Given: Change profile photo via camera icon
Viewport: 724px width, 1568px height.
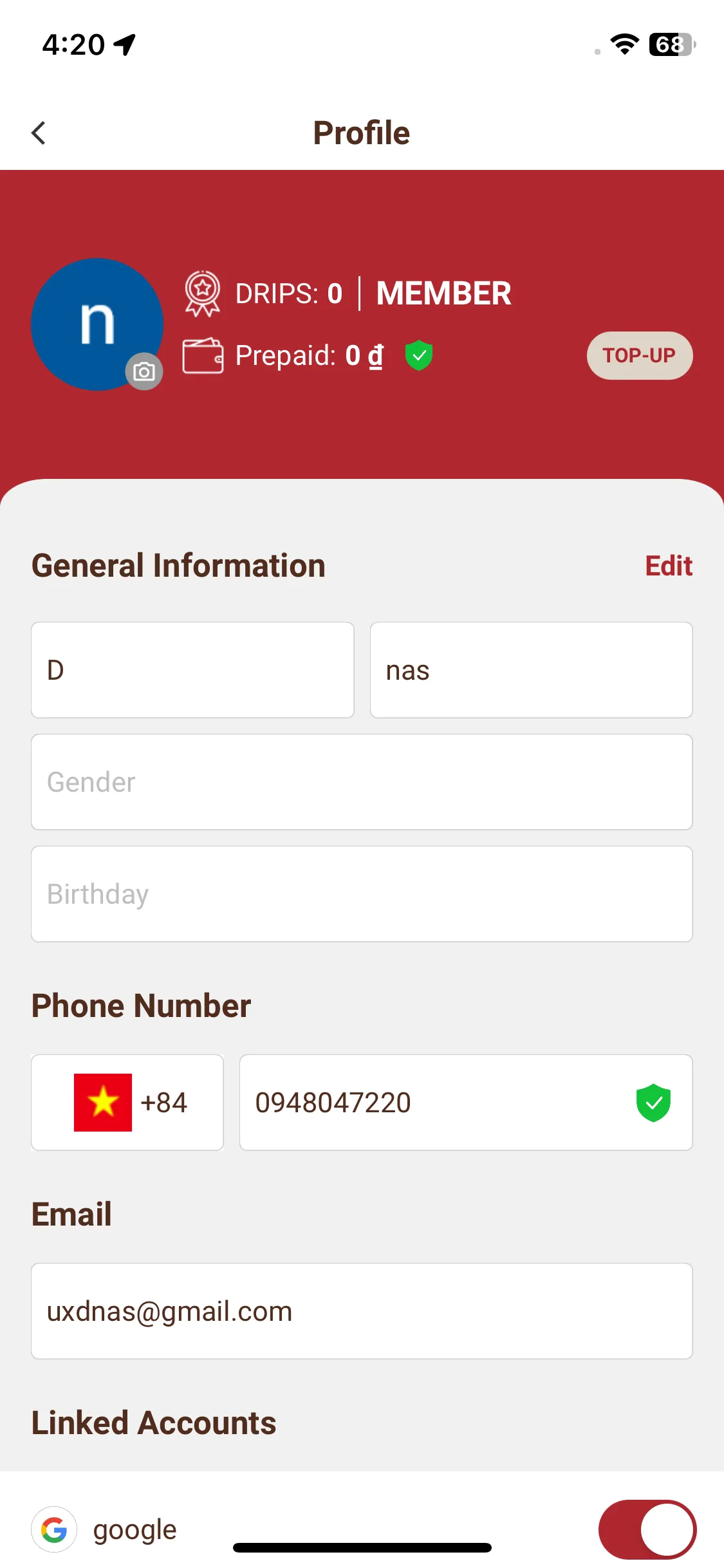Looking at the screenshot, I should (x=144, y=371).
